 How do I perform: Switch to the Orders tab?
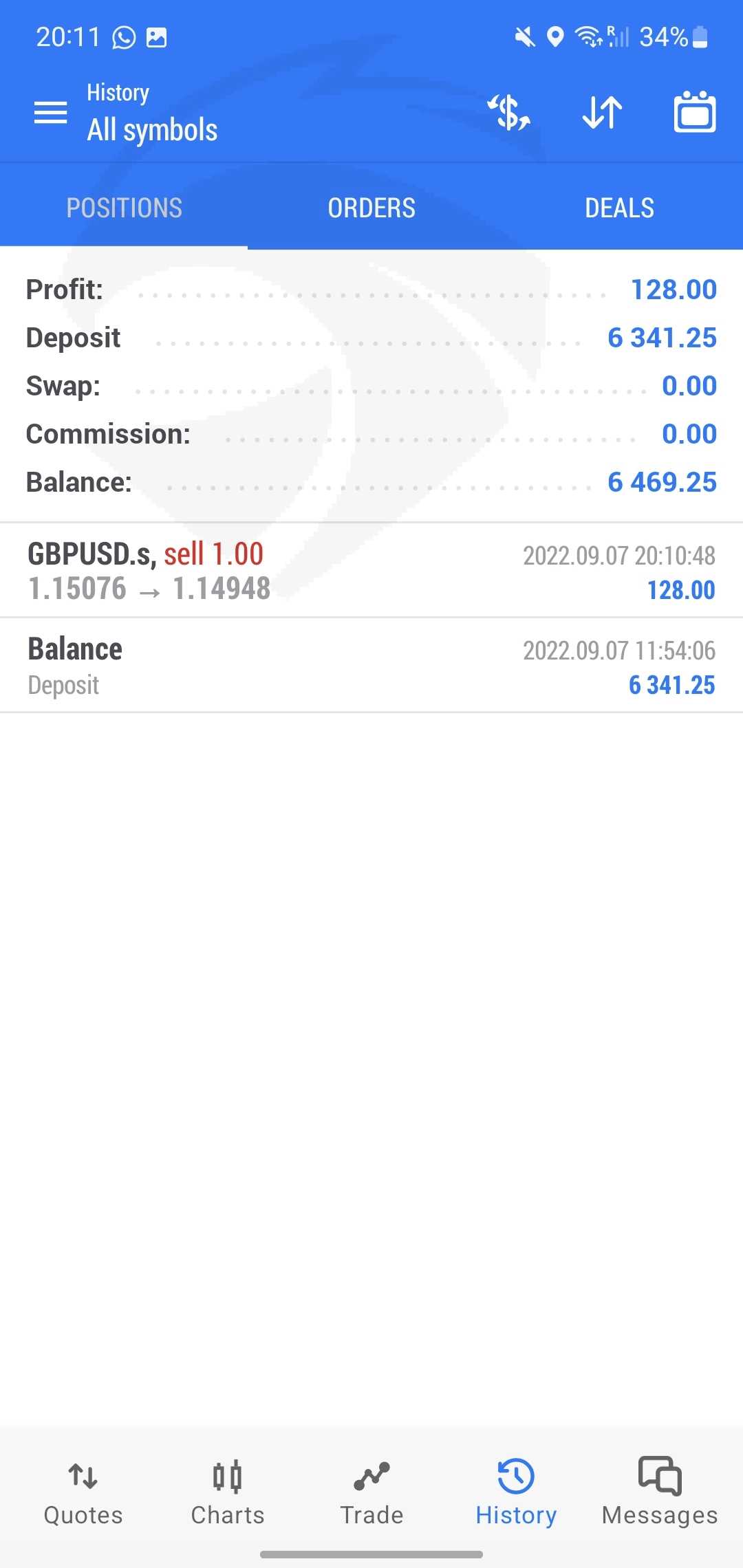(371, 208)
